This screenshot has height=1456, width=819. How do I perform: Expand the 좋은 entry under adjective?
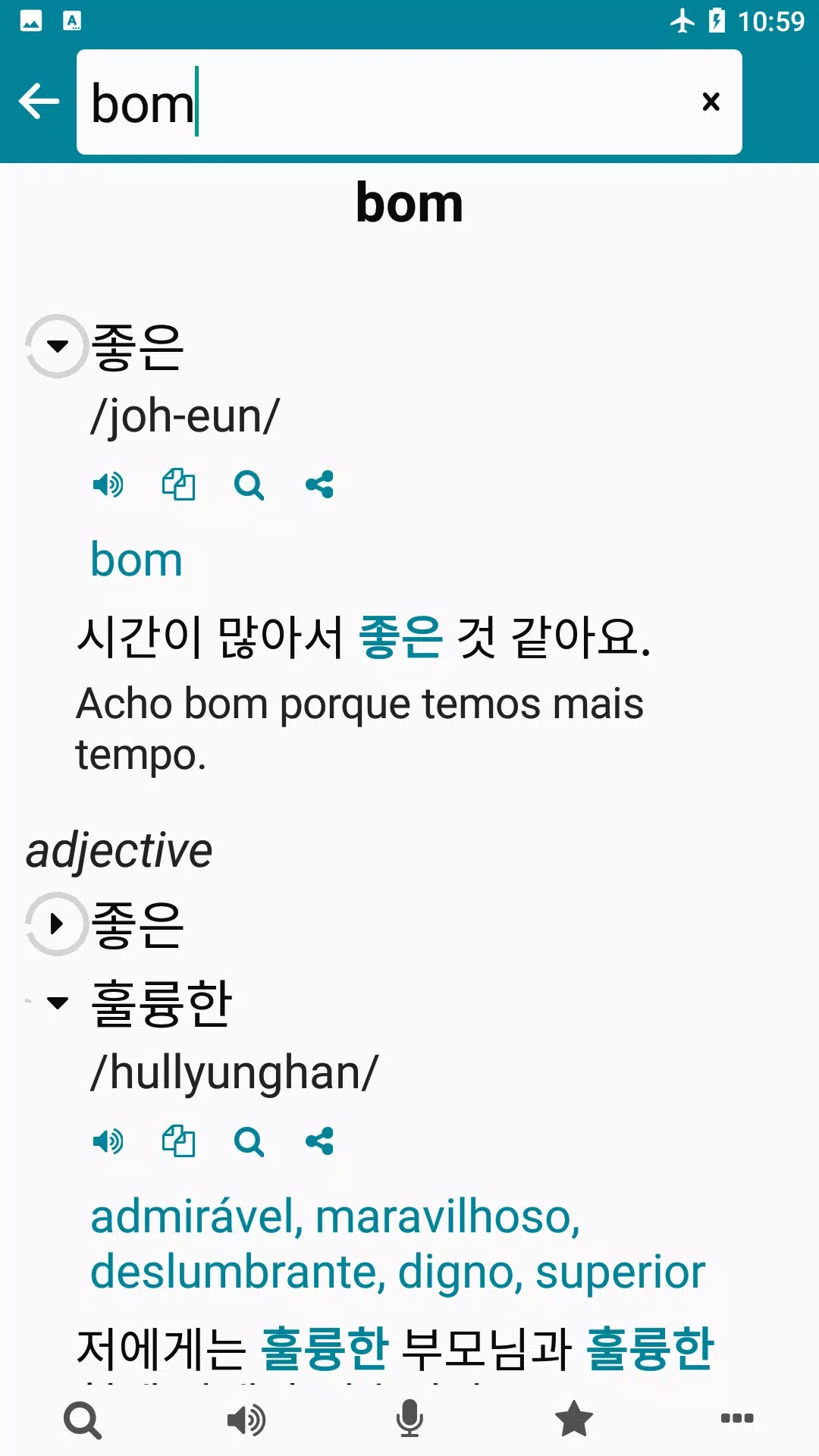pos(57,924)
